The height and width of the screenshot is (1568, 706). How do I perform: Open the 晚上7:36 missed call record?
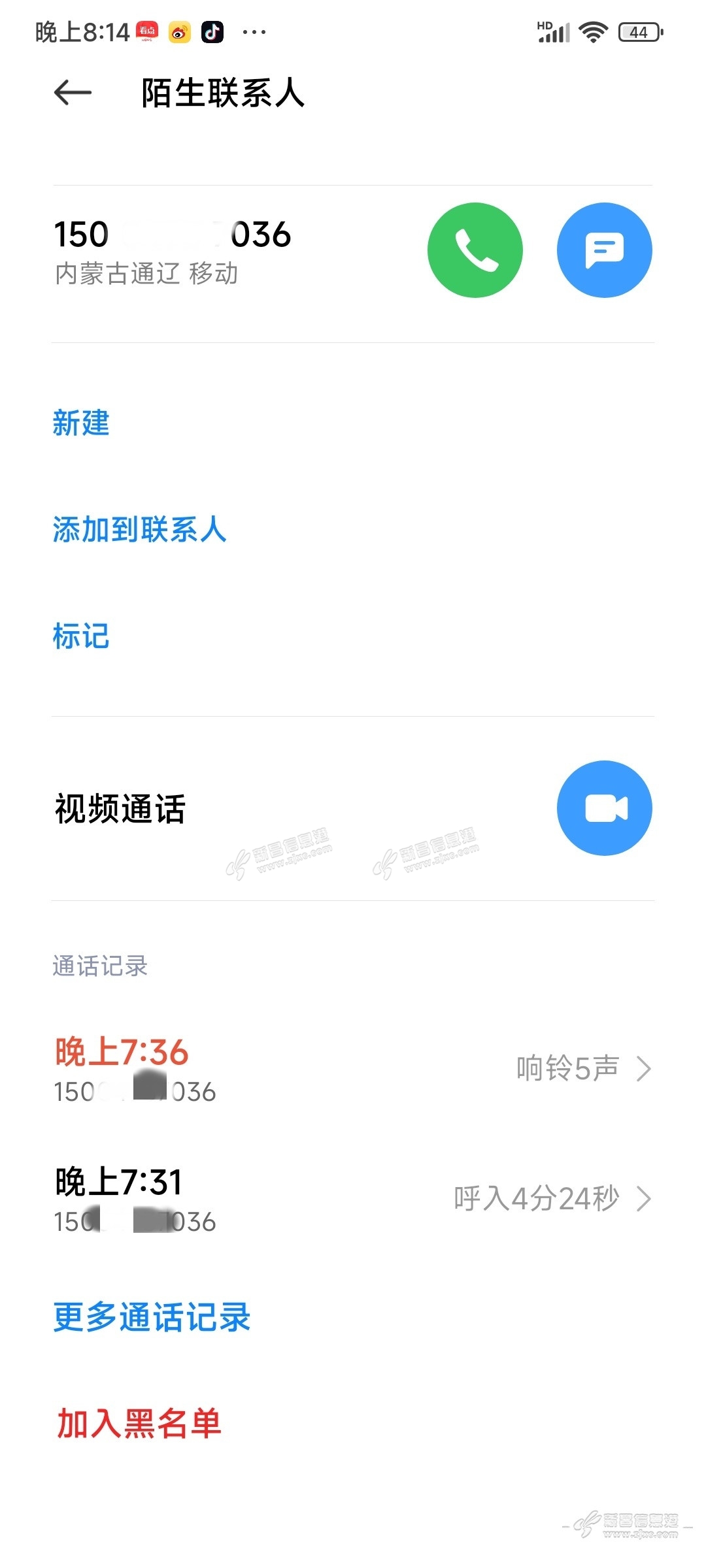point(353,1069)
